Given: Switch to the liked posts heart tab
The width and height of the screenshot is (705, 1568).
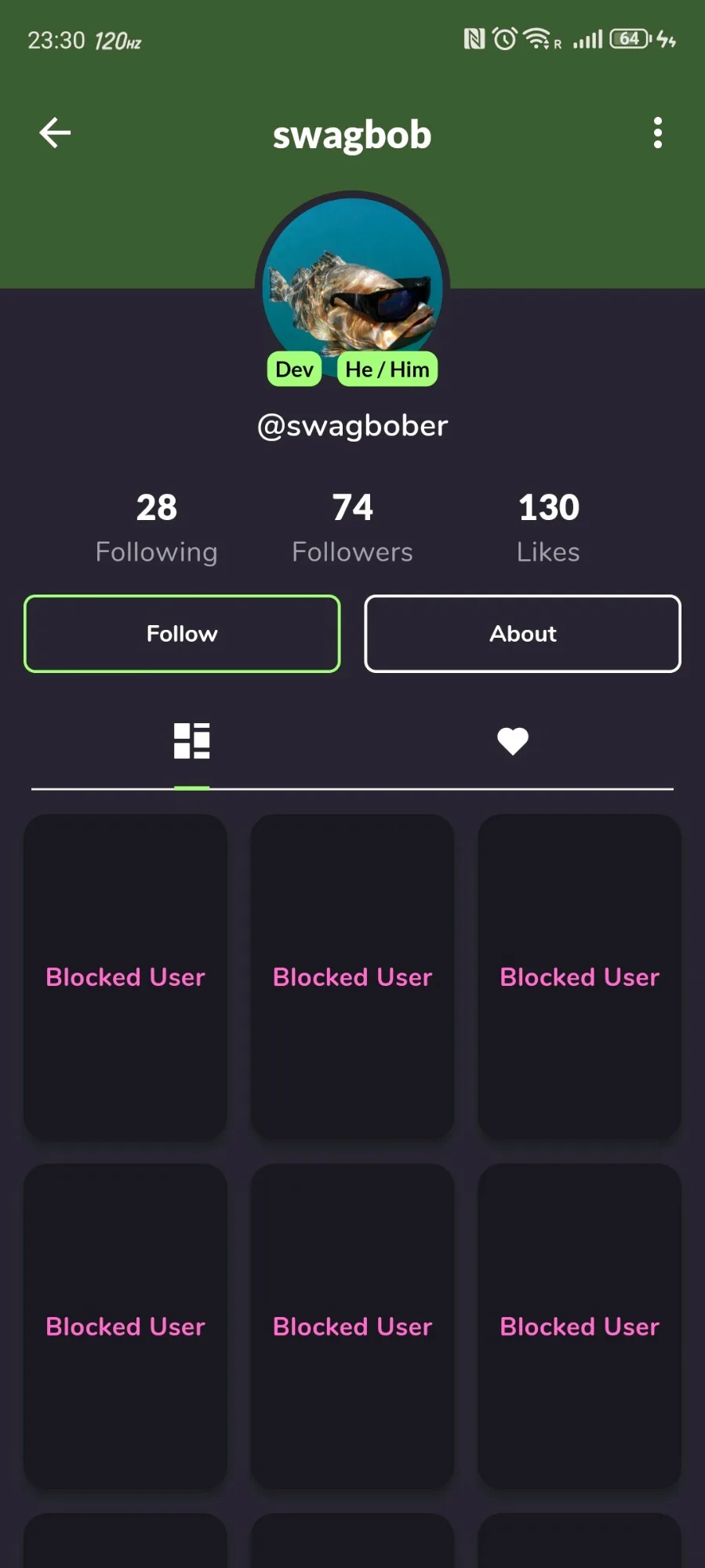Looking at the screenshot, I should 513,741.
